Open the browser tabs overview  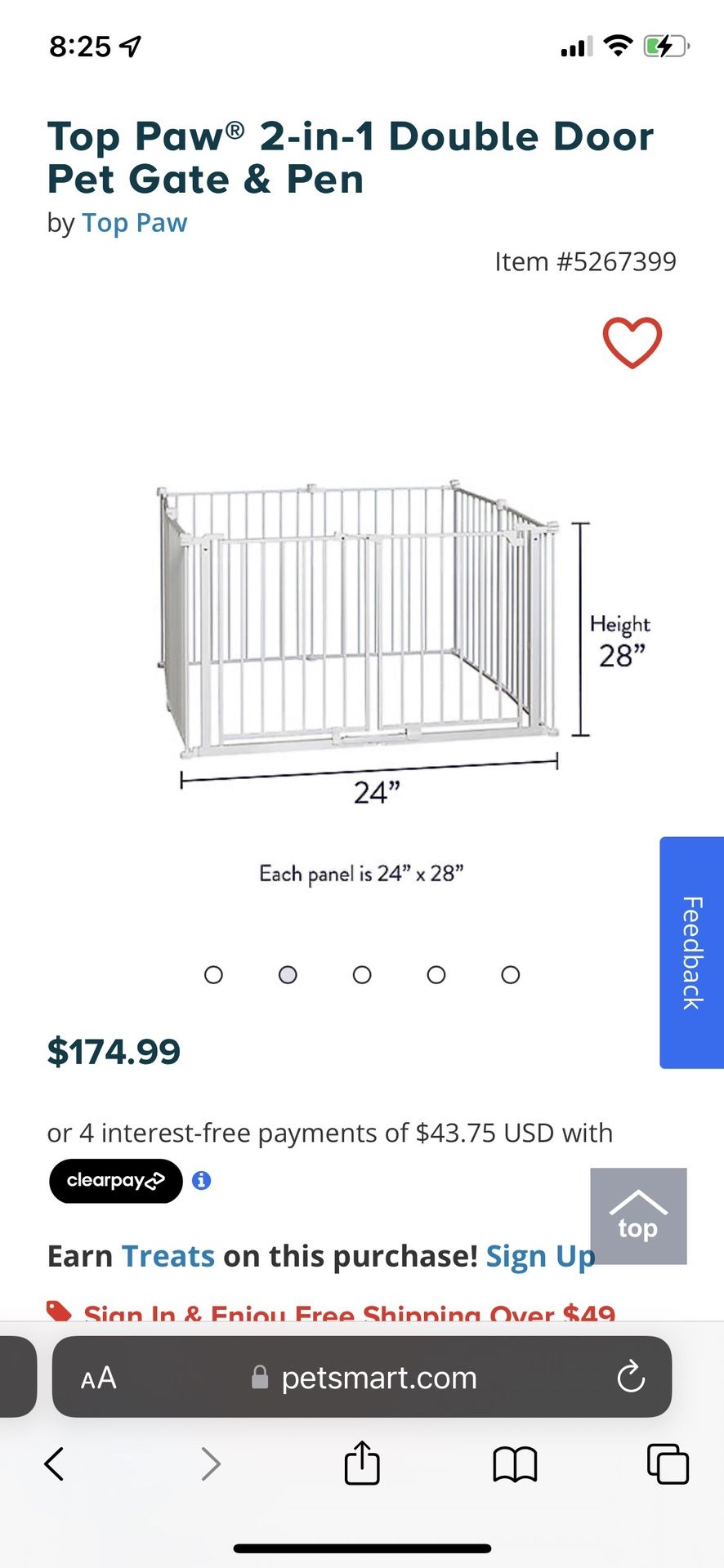pyautogui.click(x=668, y=1463)
